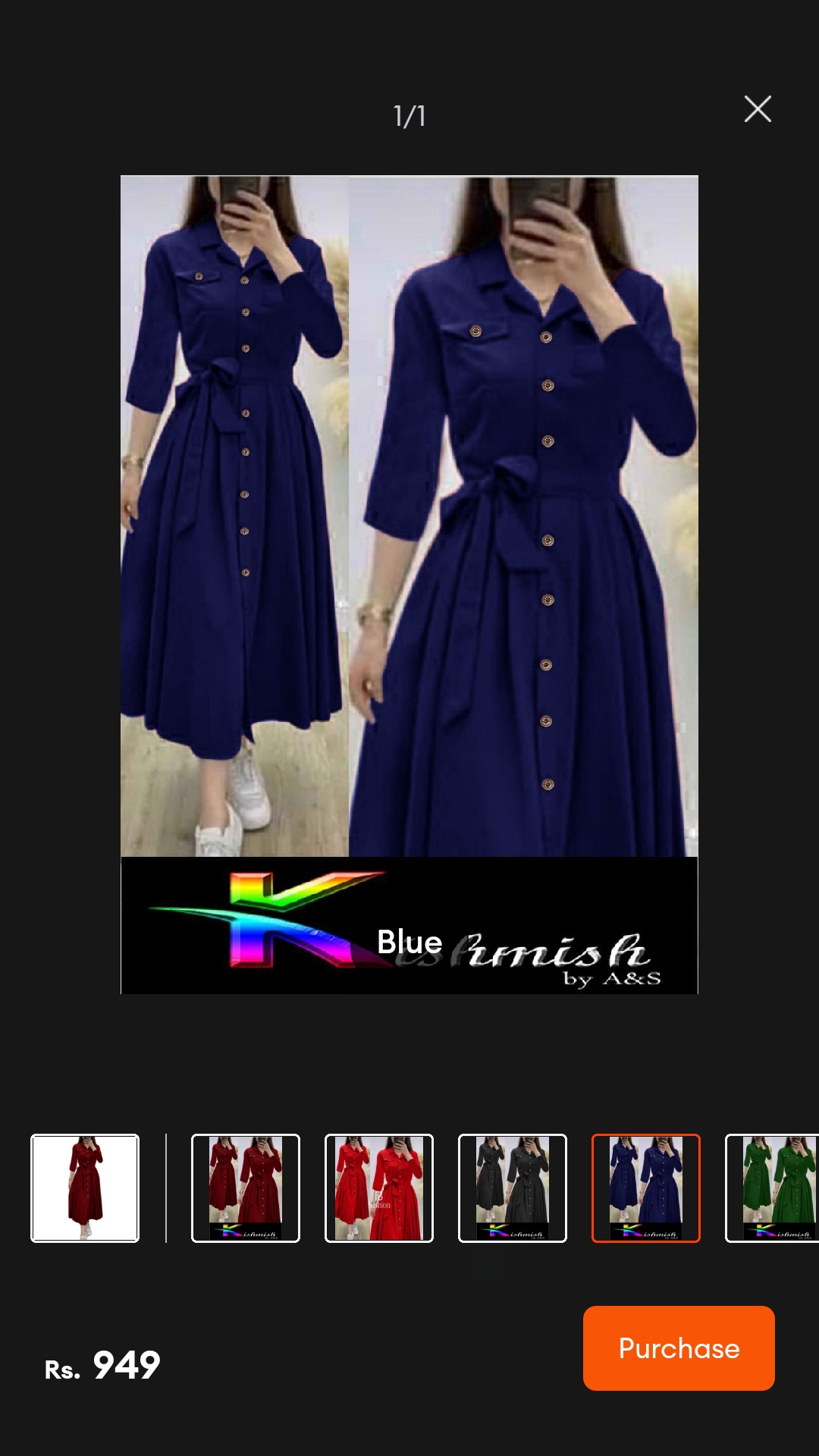Choose the blue dress variant thumbnail
Screen dimensions: 819x1456
tap(646, 1188)
